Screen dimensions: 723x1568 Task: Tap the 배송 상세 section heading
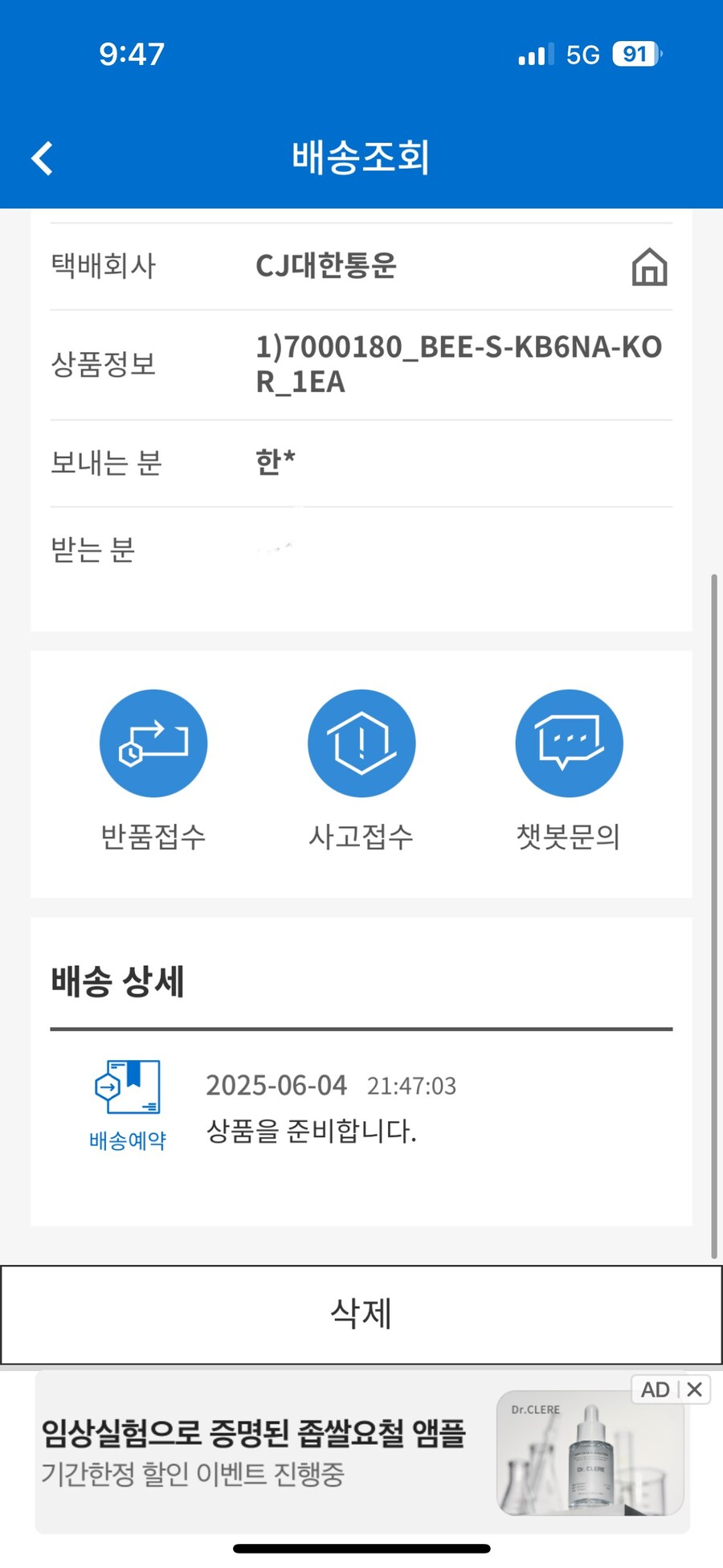(x=117, y=981)
